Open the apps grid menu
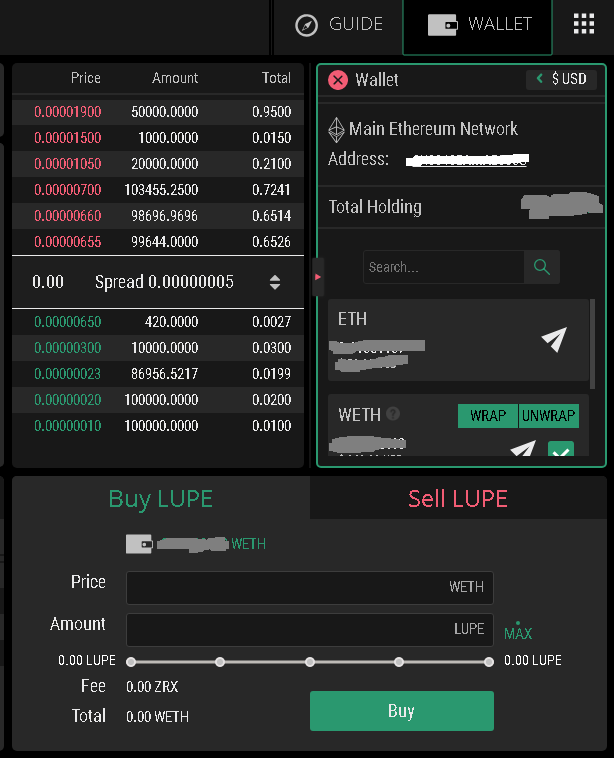Screen dimensions: 614x758 point(583,25)
